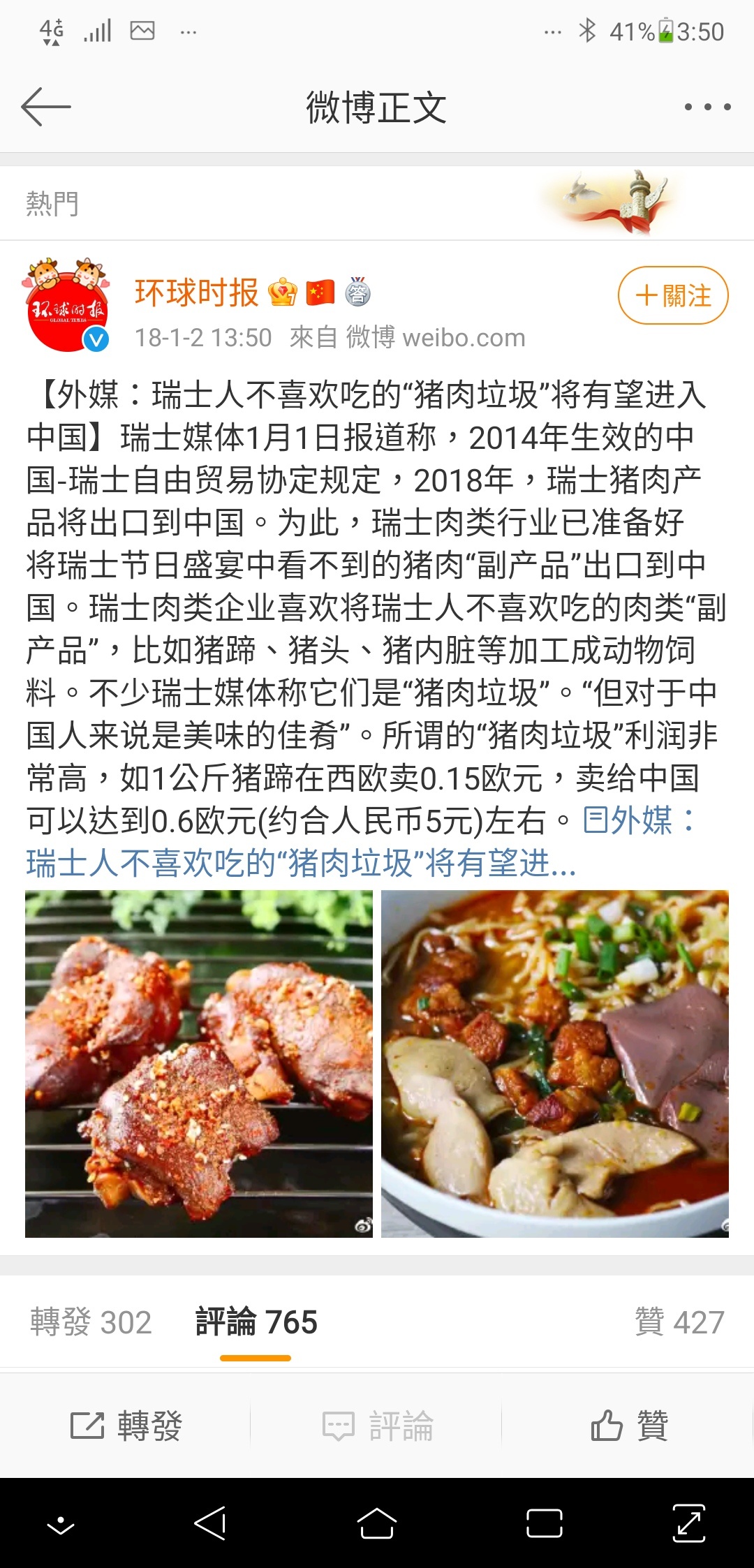Screen dimensions: 754x1568
Task: Tap the system home button
Action: coord(377,1523)
